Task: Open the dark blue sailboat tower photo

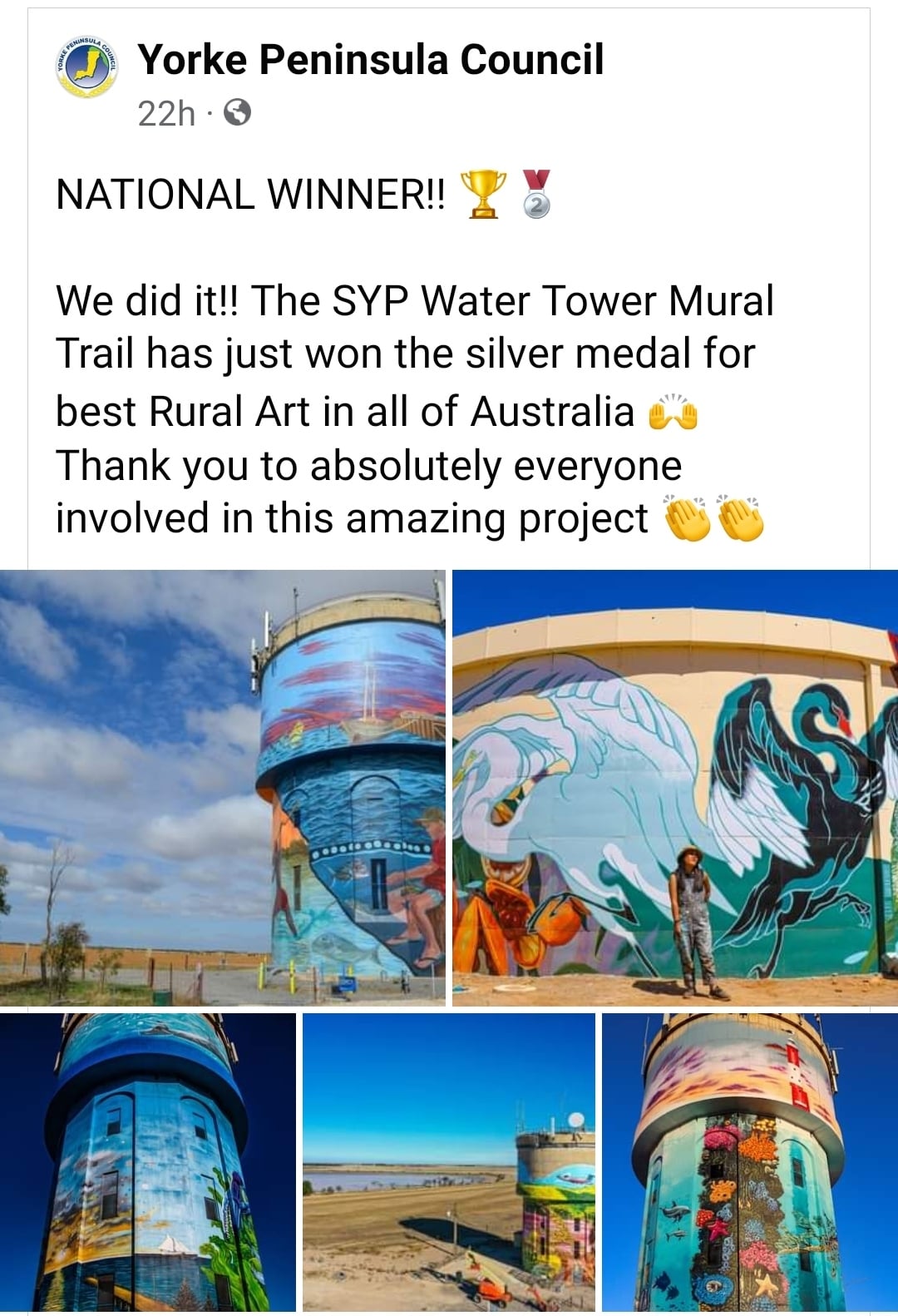Action: point(148,1161)
